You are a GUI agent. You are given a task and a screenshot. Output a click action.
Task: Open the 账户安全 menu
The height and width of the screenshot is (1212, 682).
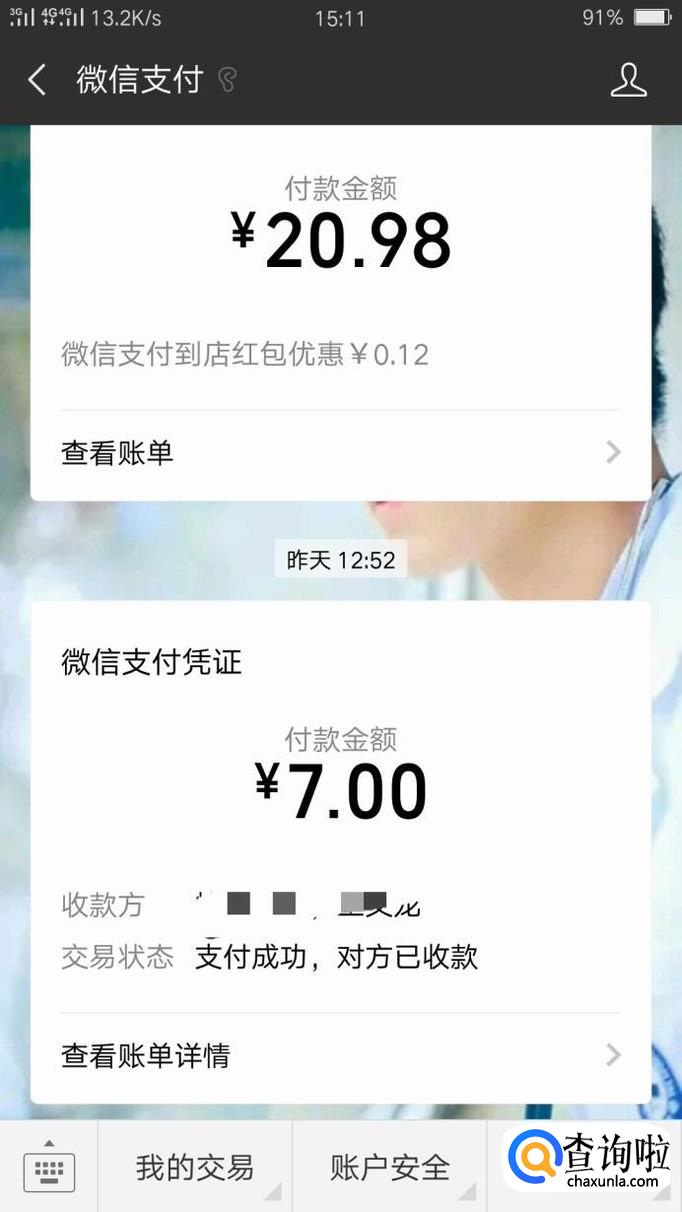(x=390, y=1167)
